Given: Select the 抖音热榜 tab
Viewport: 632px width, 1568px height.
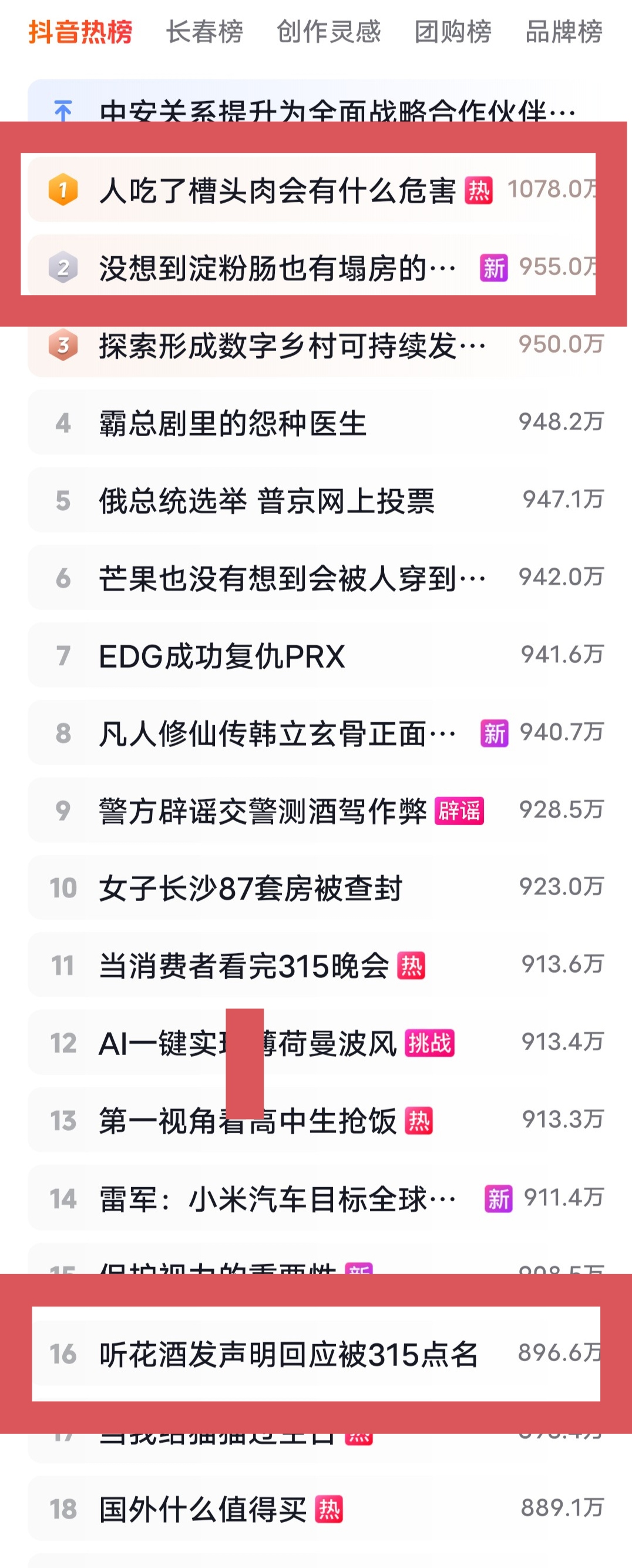Looking at the screenshot, I should click(80, 32).
